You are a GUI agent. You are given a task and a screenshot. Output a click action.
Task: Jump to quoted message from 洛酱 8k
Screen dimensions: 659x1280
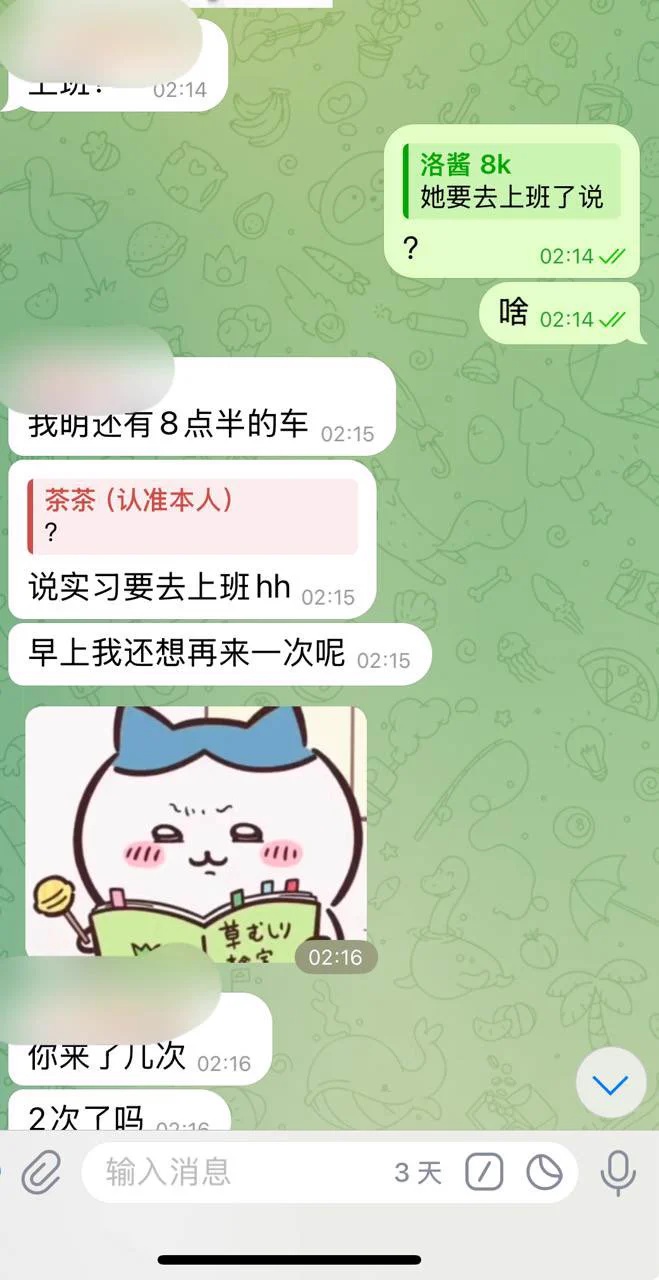[x=512, y=182]
